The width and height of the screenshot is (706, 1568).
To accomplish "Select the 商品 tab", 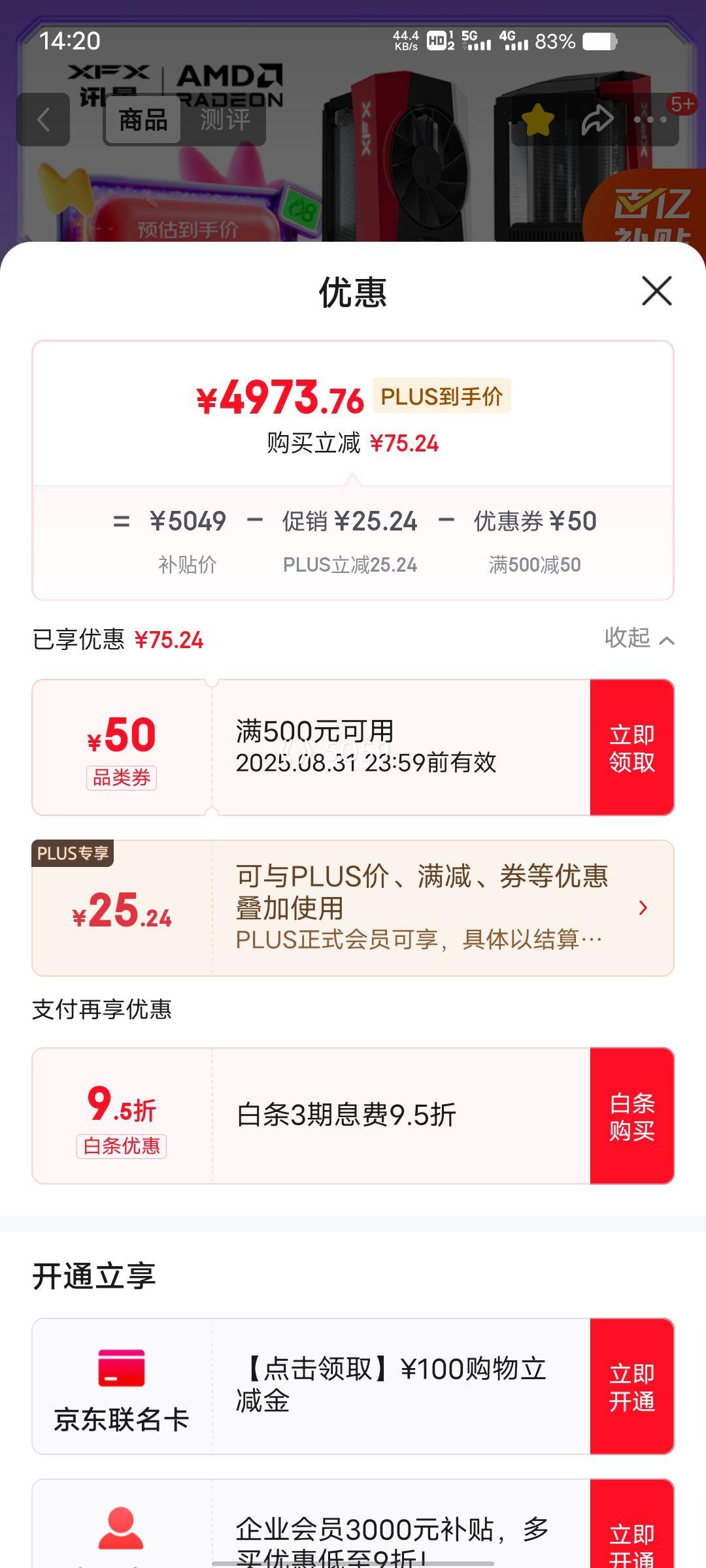I will pyautogui.click(x=143, y=122).
